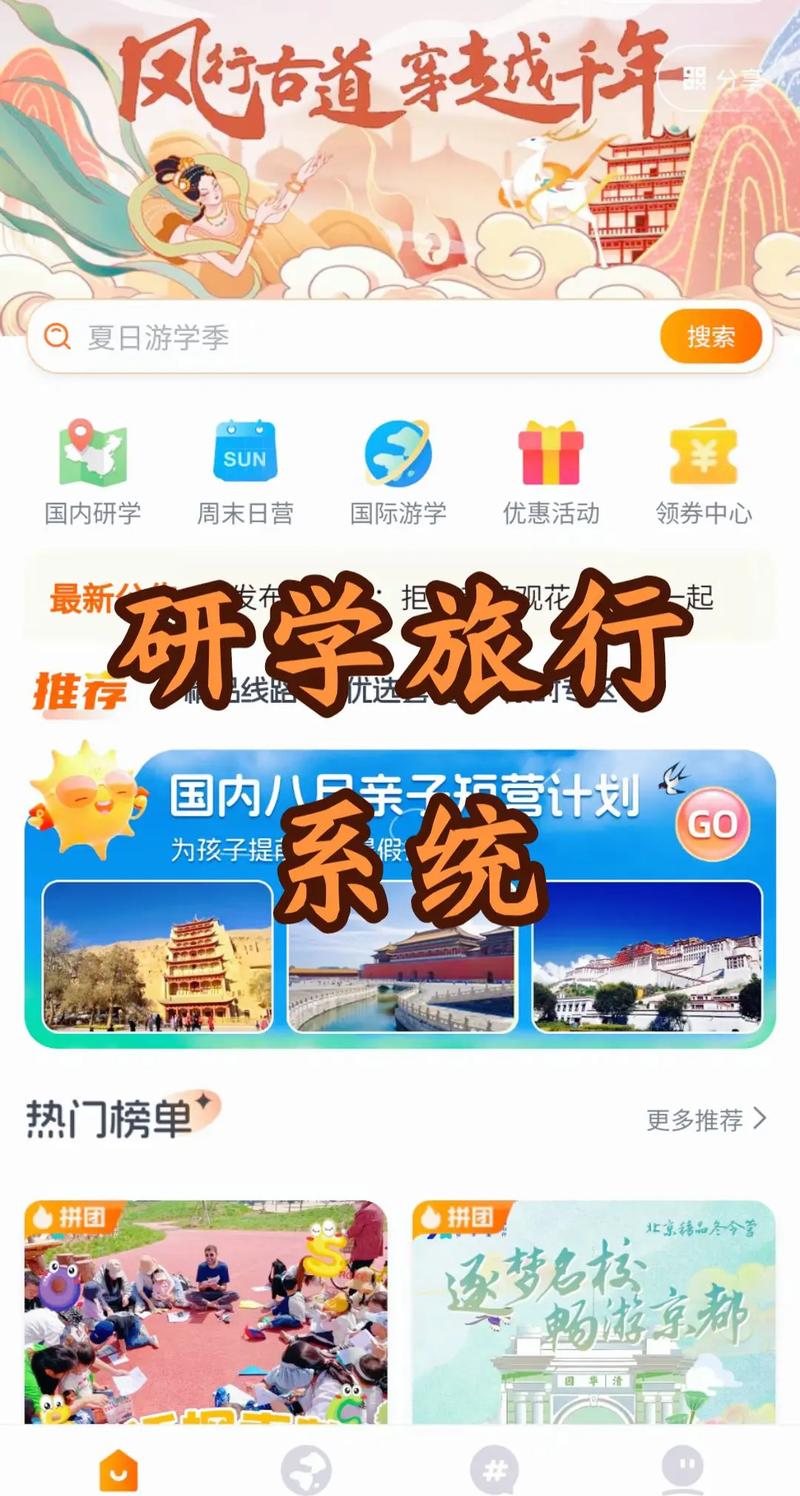Open the 分享 share pill at top
This screenshot has width=800, height=1496.
722,79
